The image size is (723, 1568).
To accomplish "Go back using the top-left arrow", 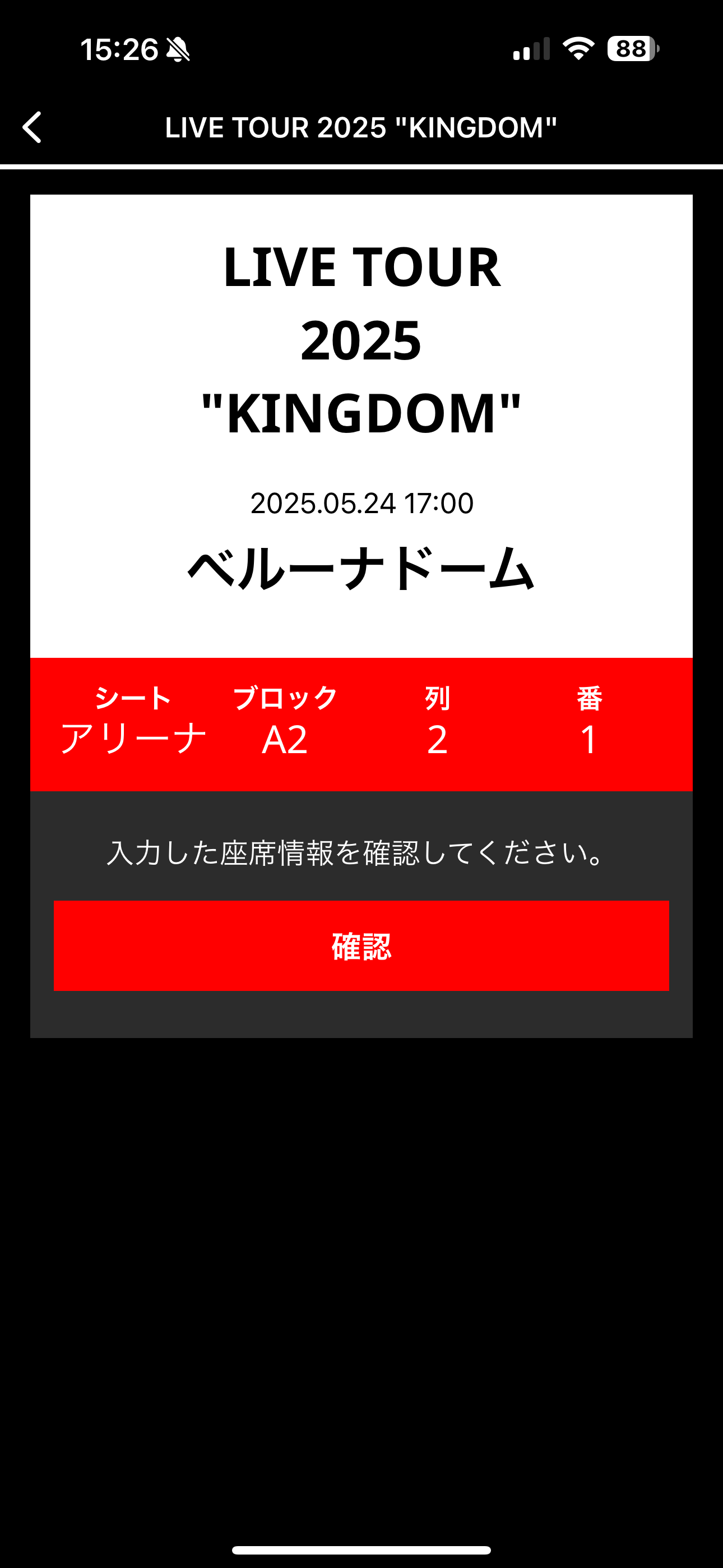I will tap(33, 127).
